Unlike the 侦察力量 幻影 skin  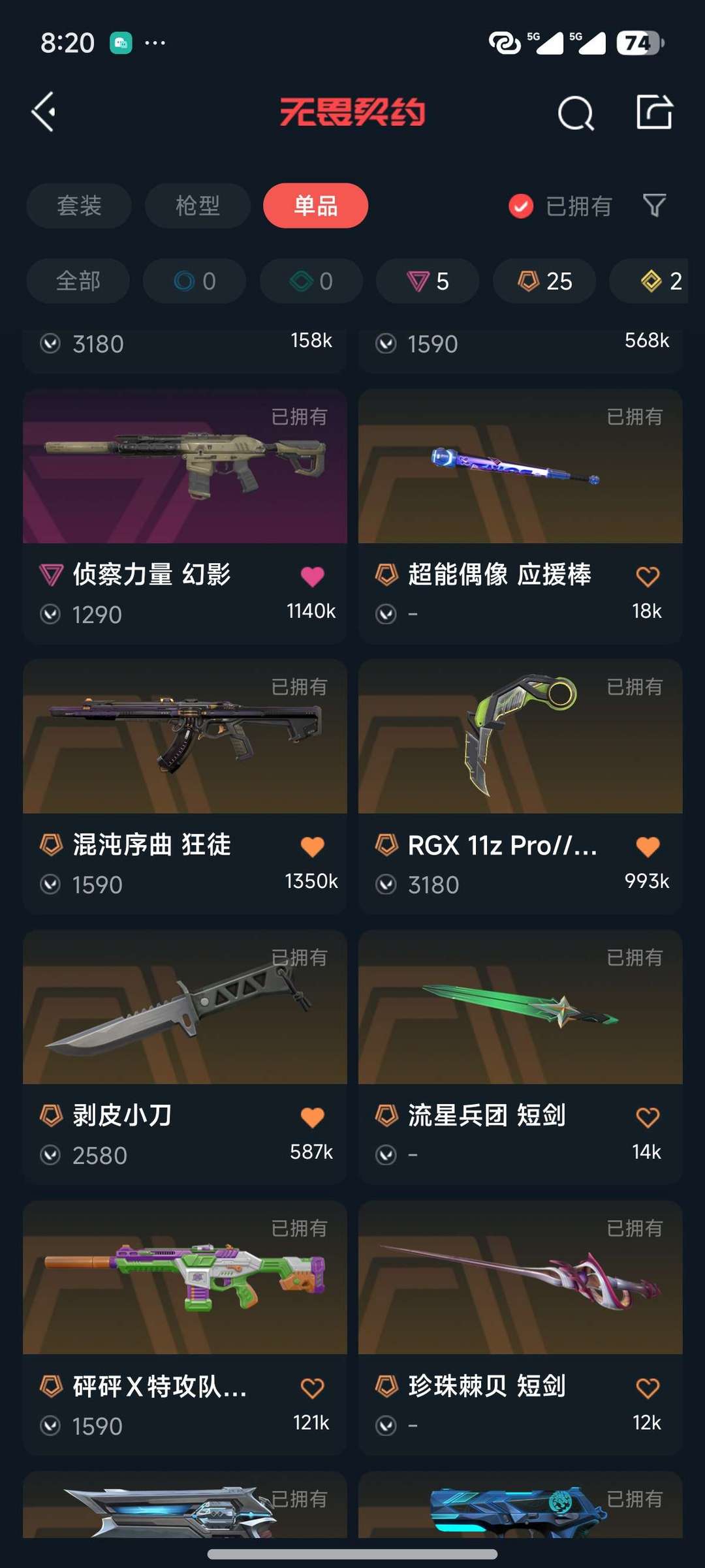[x=312, y=576]
